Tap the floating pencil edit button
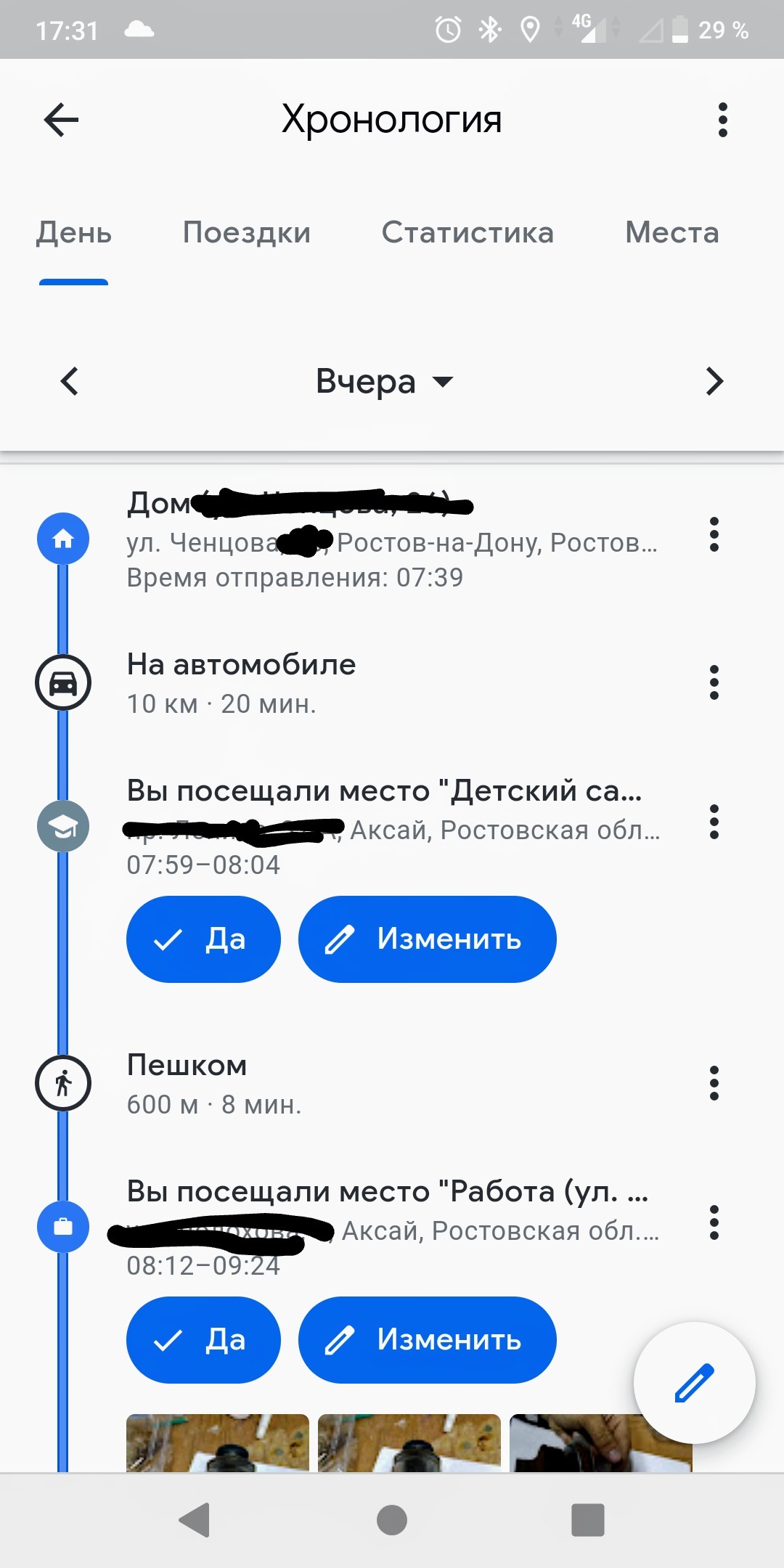The image size is (784, 1568). click(694, 1383)
